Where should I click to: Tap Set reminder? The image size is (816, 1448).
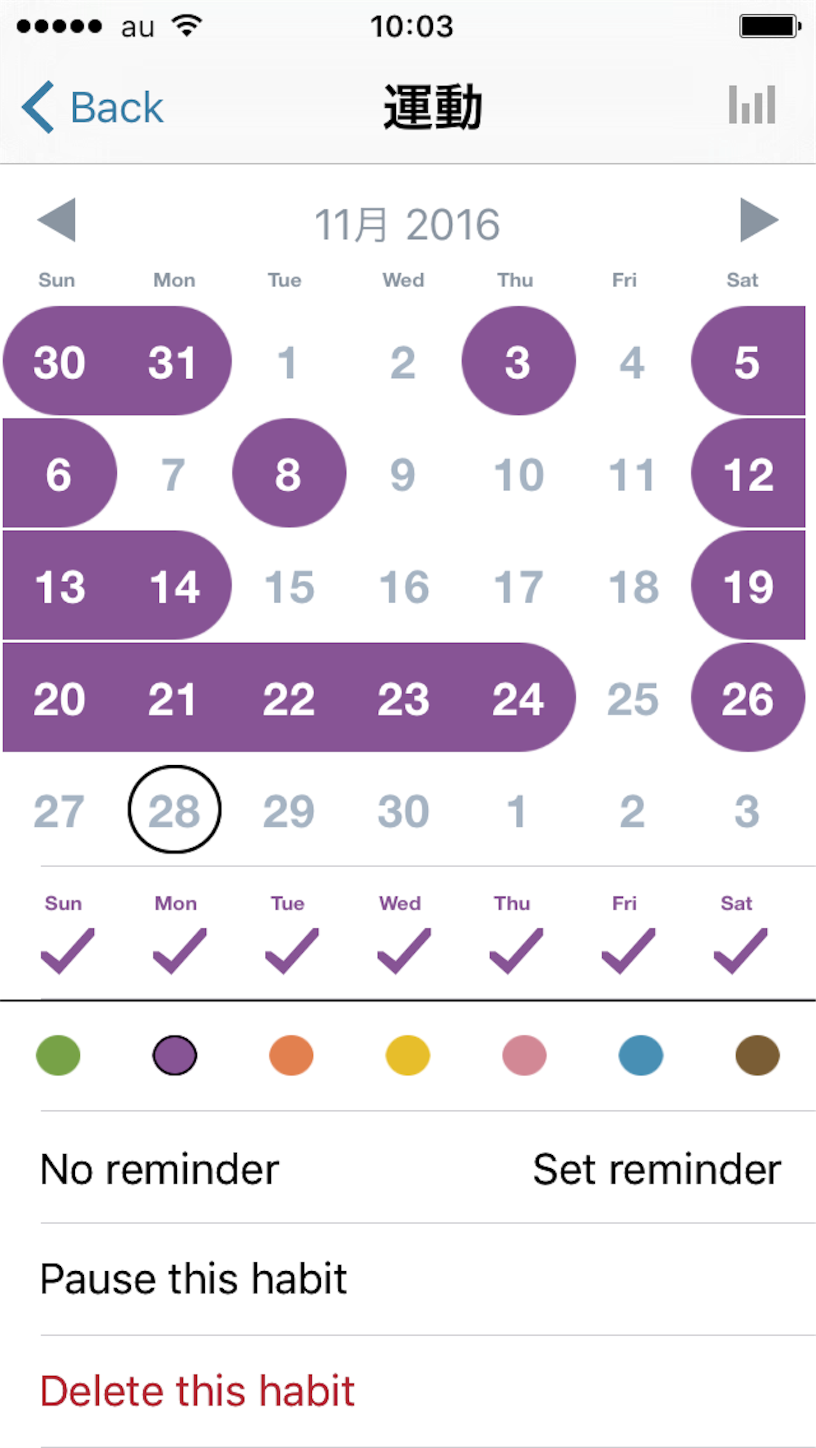657,1168
